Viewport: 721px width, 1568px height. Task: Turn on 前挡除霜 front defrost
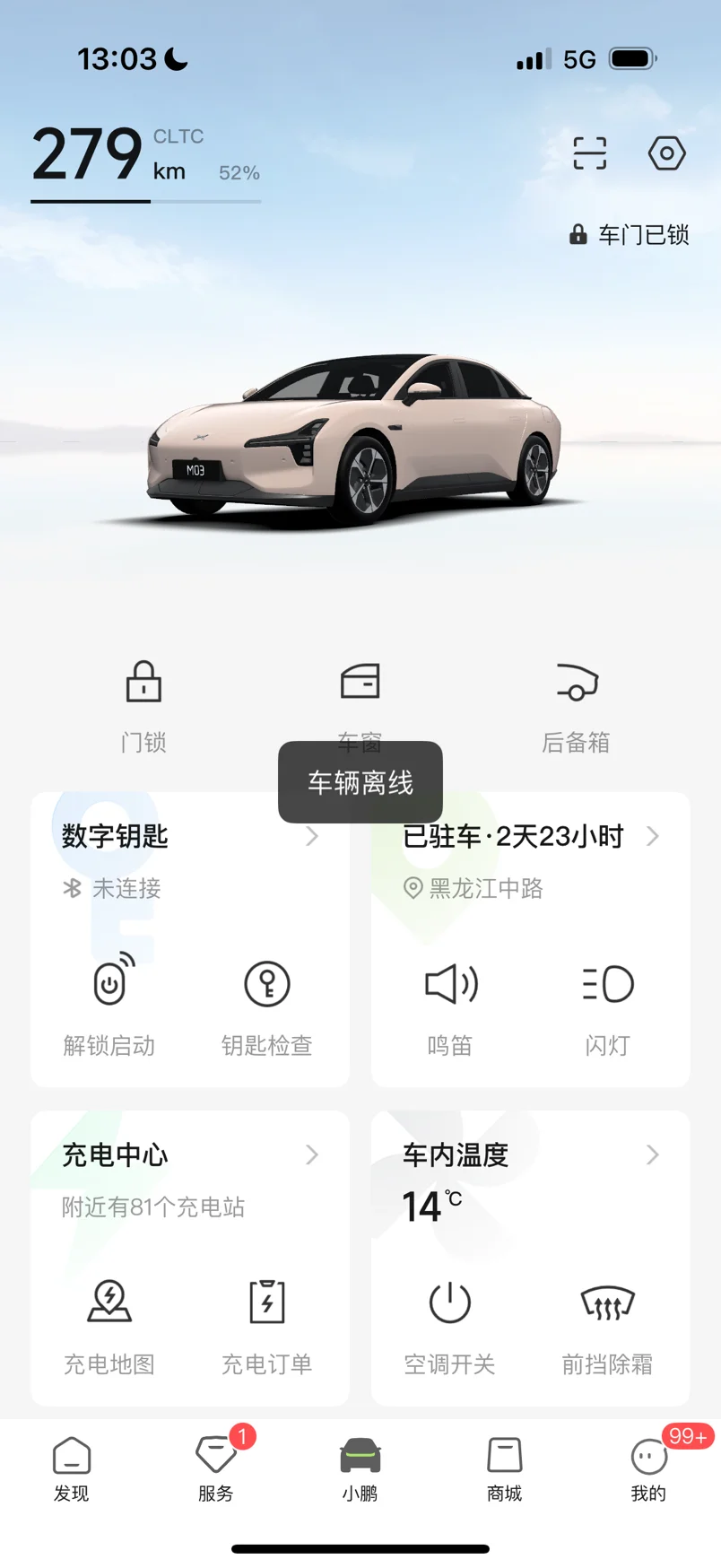tap(608, 1322)
